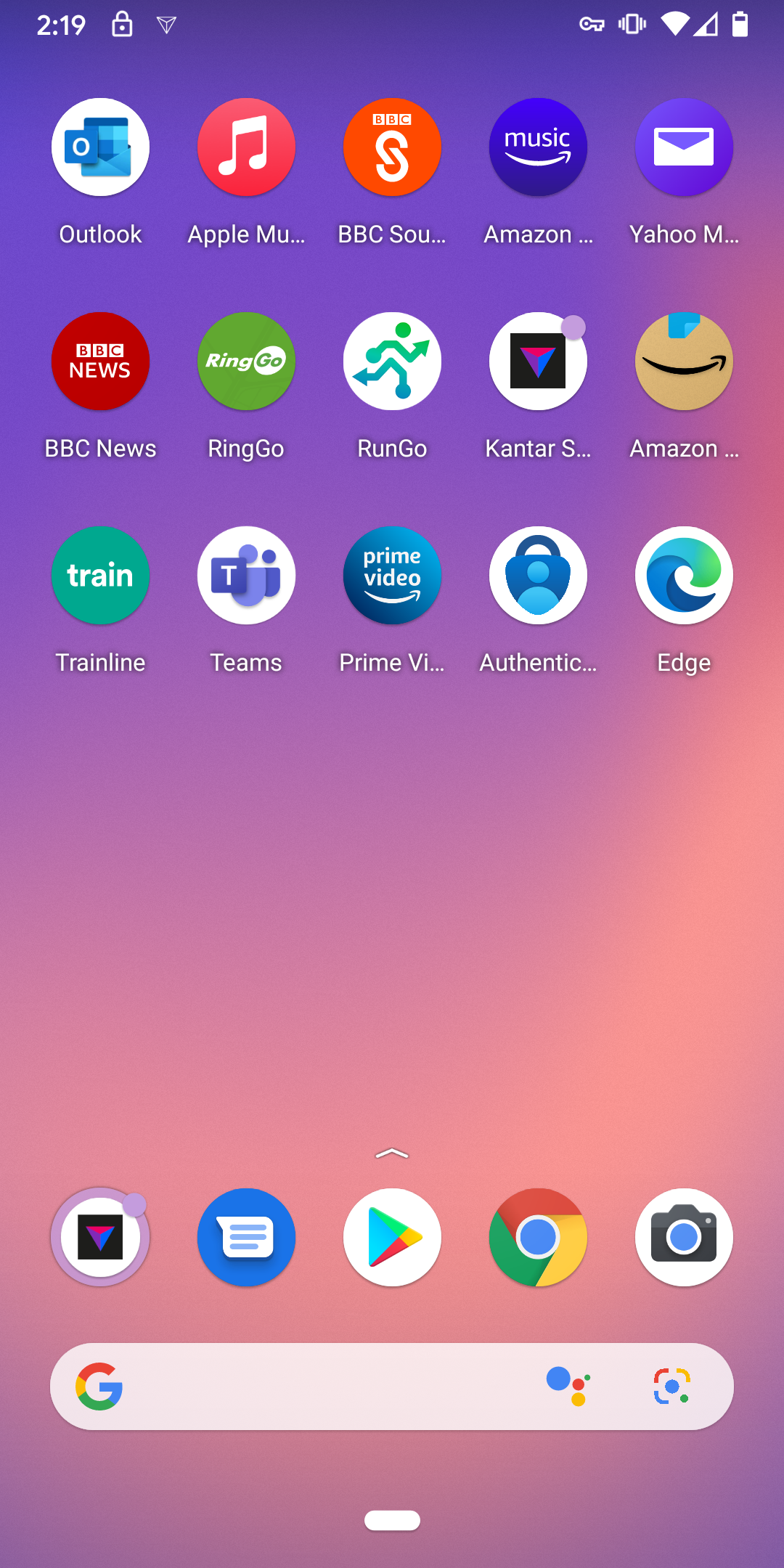Open the RunGo app
Screen dimensions: 784x1568
click(x=392, y=362)
